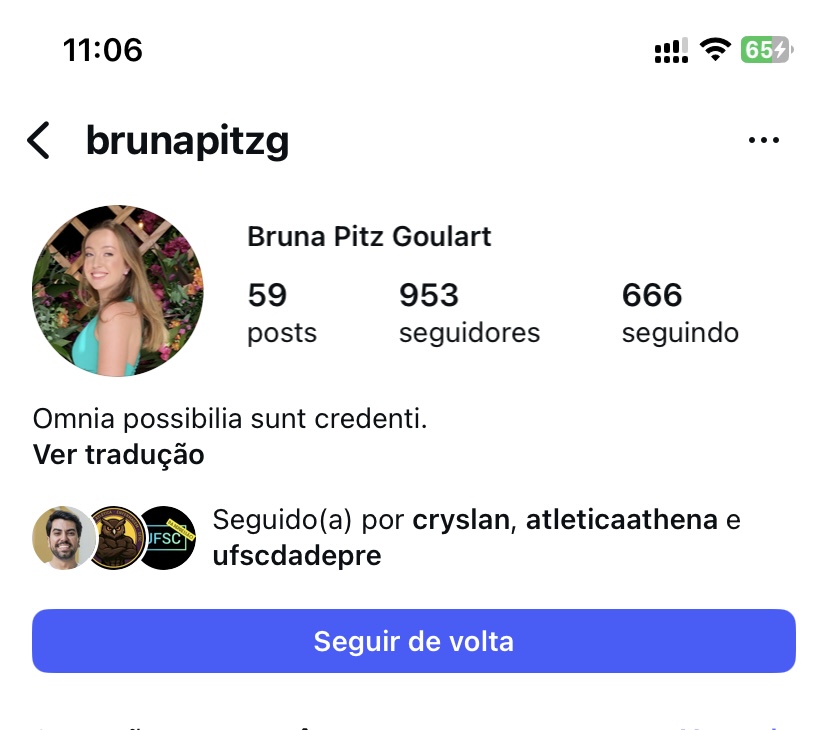Tap the Seguir de volta button
The height and width of the screenshot is (730, 828).
(x=414, y=641)
